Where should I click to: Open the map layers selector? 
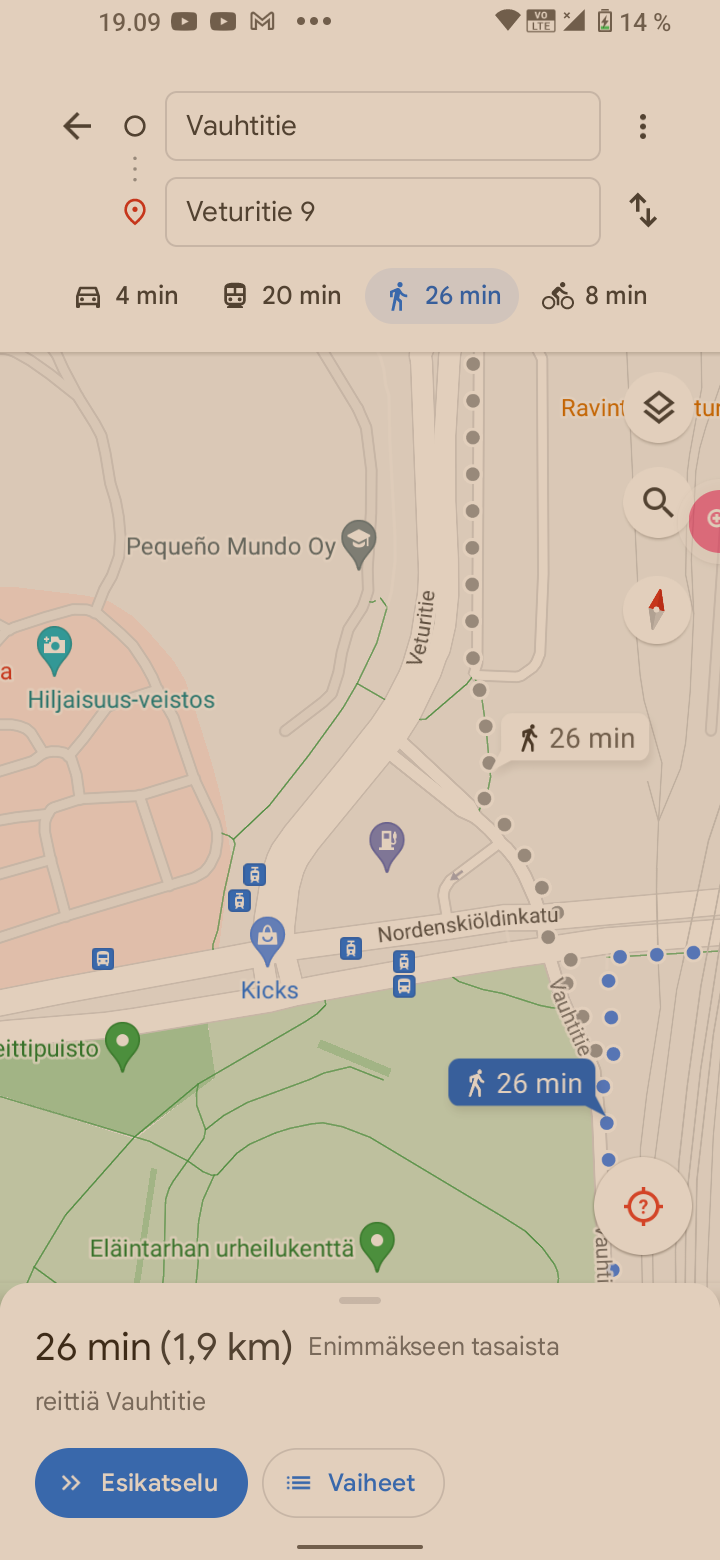(657, 408)
